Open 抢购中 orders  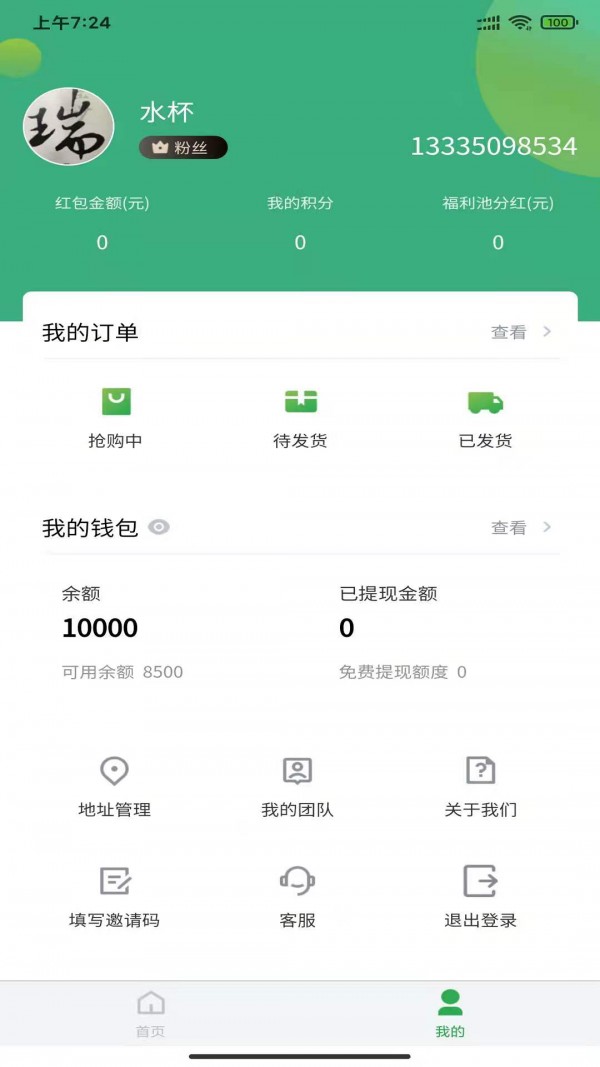tap(116, 418)
